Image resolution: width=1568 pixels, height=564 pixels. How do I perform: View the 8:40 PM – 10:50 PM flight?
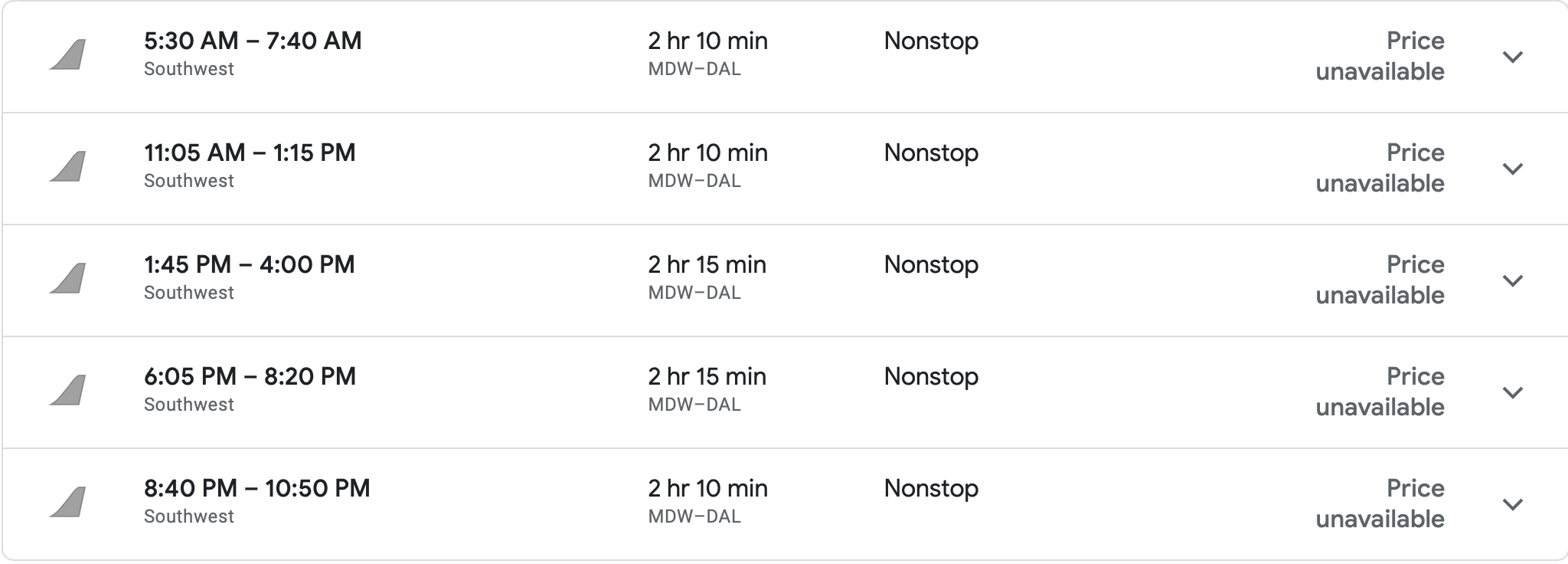coord(257,489)
